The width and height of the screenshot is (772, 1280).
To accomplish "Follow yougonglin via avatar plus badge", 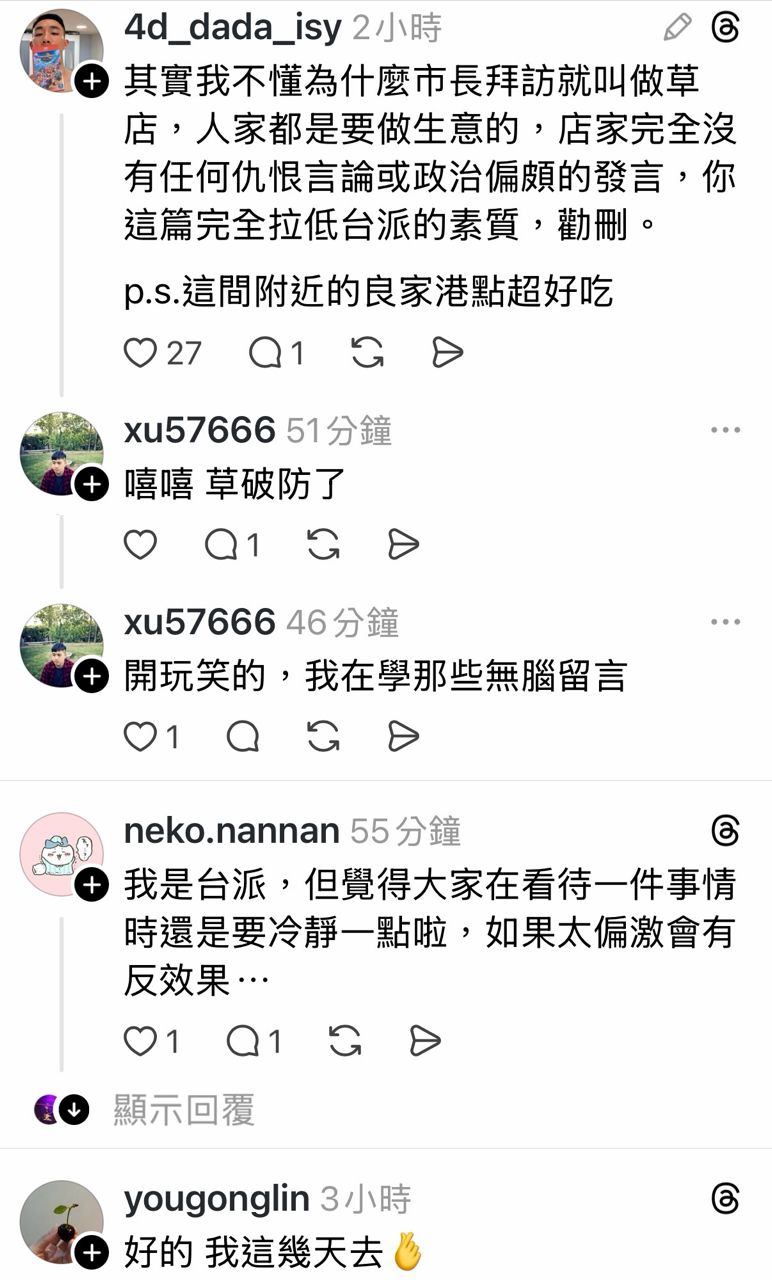I will (x=91, y=1252).
